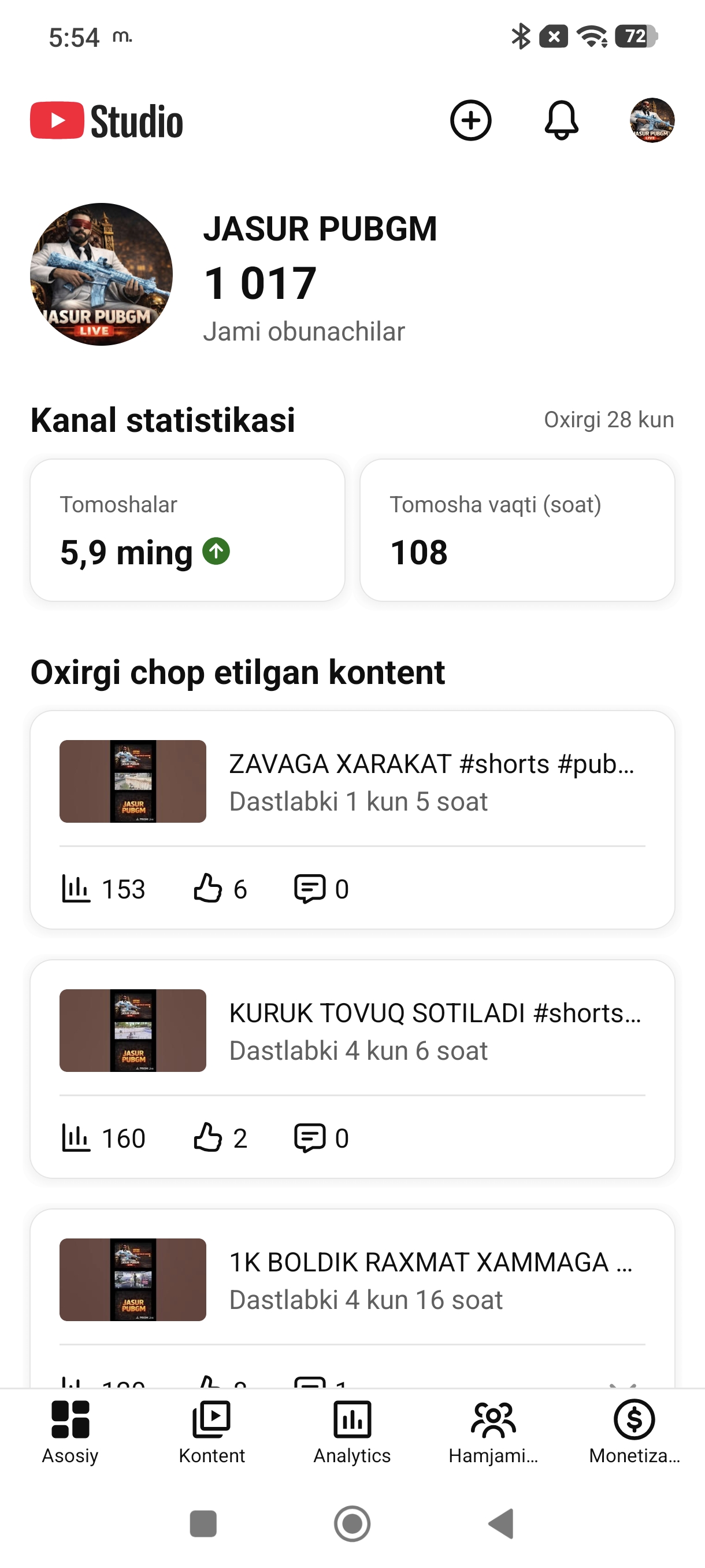
Task: Select the Monetization tab
Action: click(x=634, y=1432)
